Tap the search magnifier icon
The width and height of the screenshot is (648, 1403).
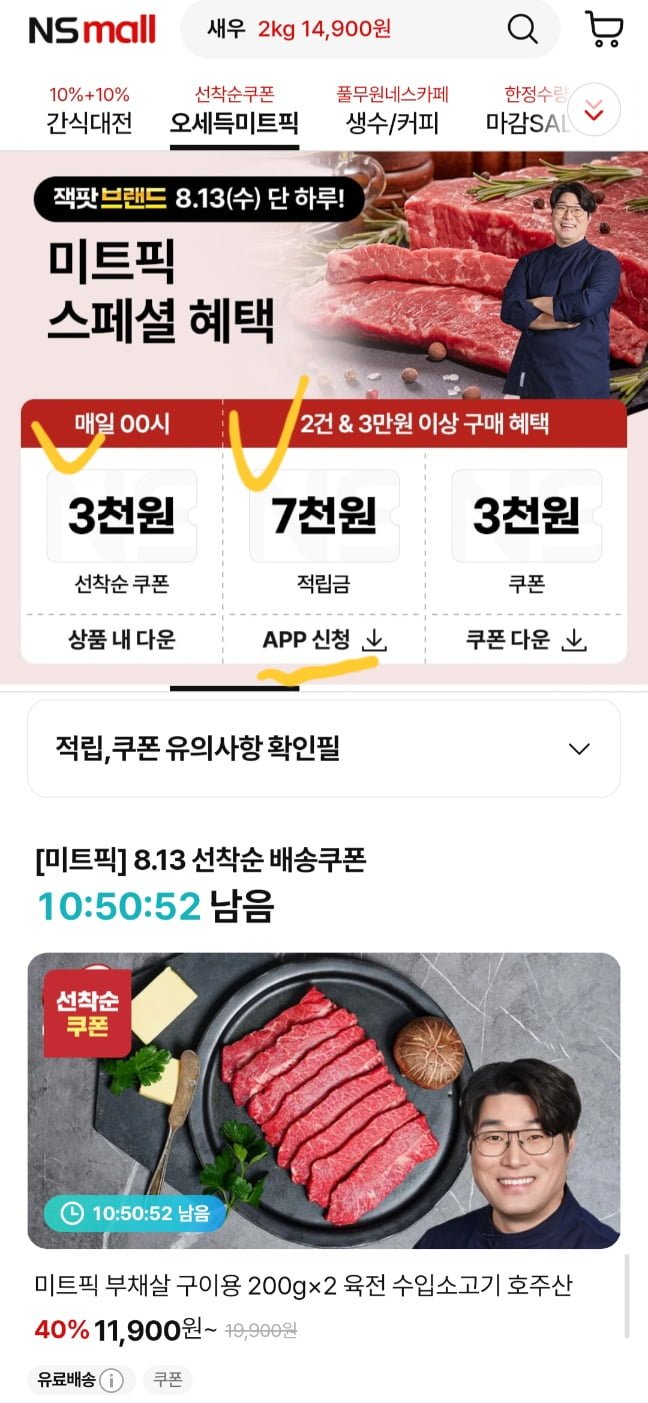(x=523, y=30)
